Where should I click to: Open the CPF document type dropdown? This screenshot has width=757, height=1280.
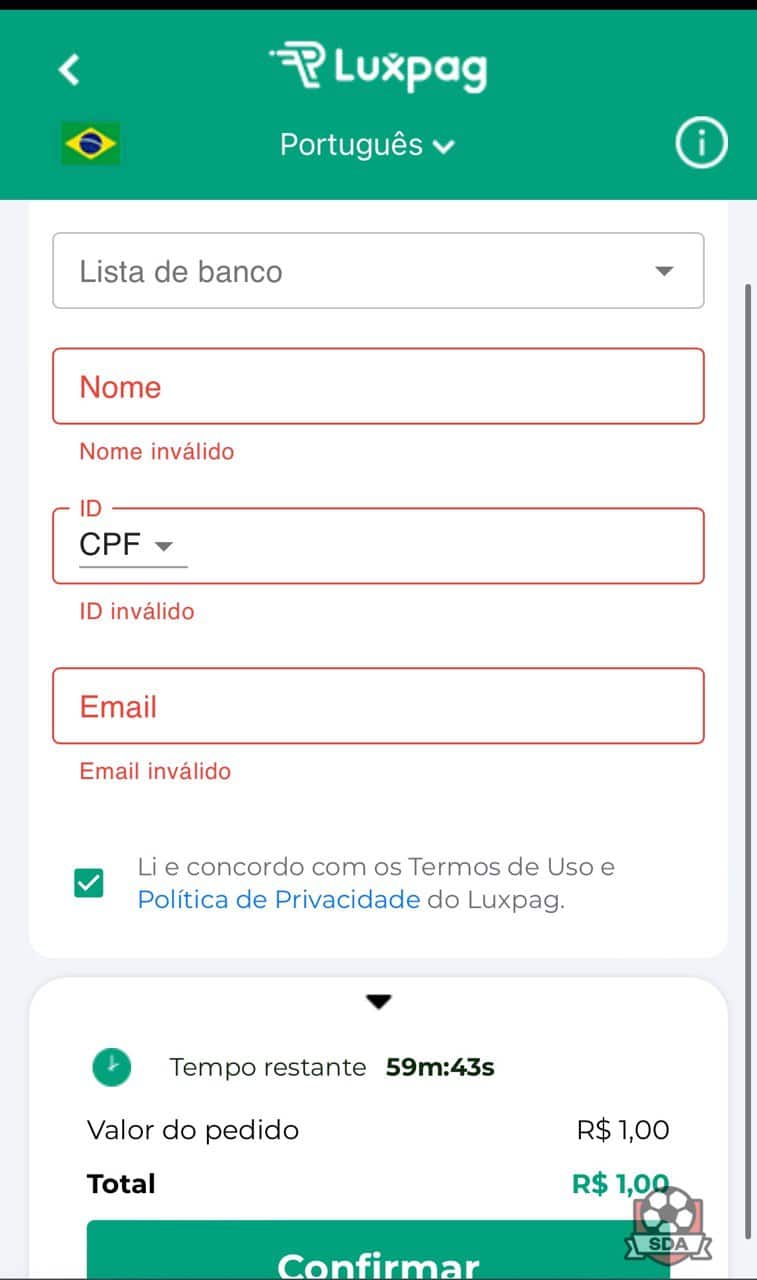(x=133, y=546)
